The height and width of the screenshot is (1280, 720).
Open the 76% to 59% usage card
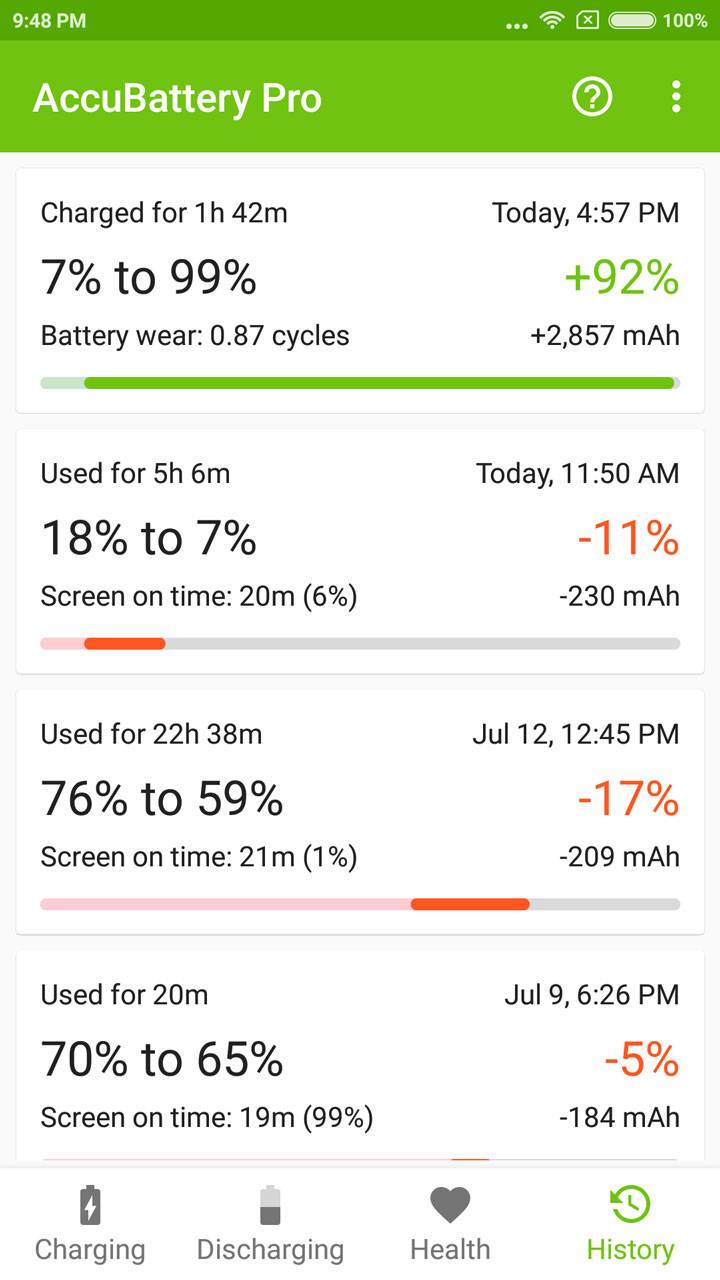click(x=360, y=811)
